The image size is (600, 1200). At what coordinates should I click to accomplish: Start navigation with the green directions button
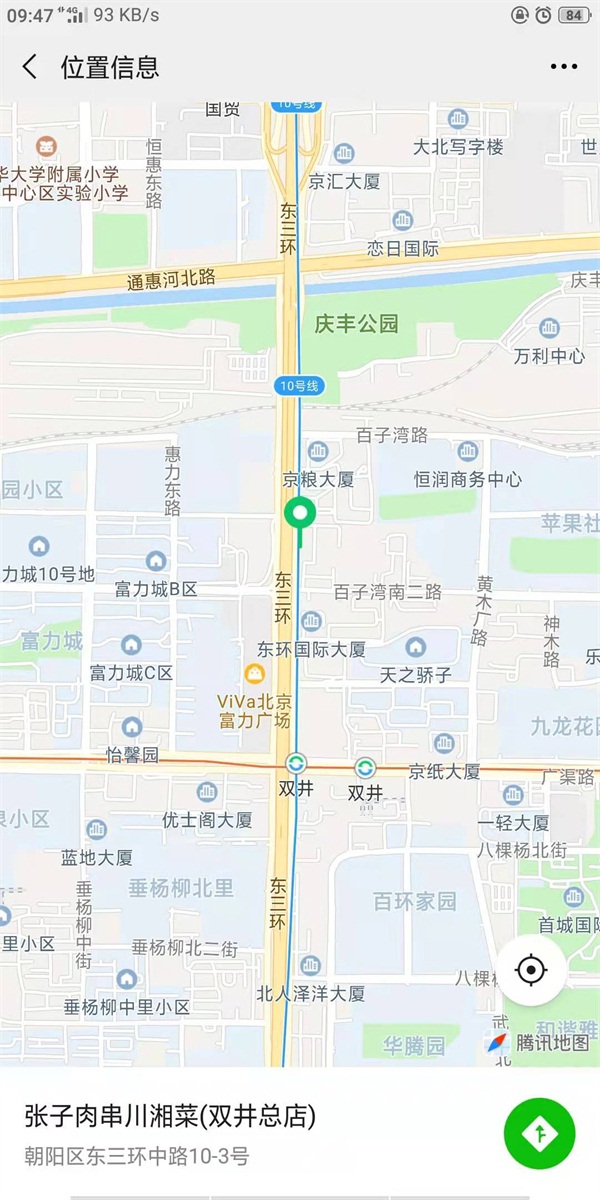[540, 1133]
